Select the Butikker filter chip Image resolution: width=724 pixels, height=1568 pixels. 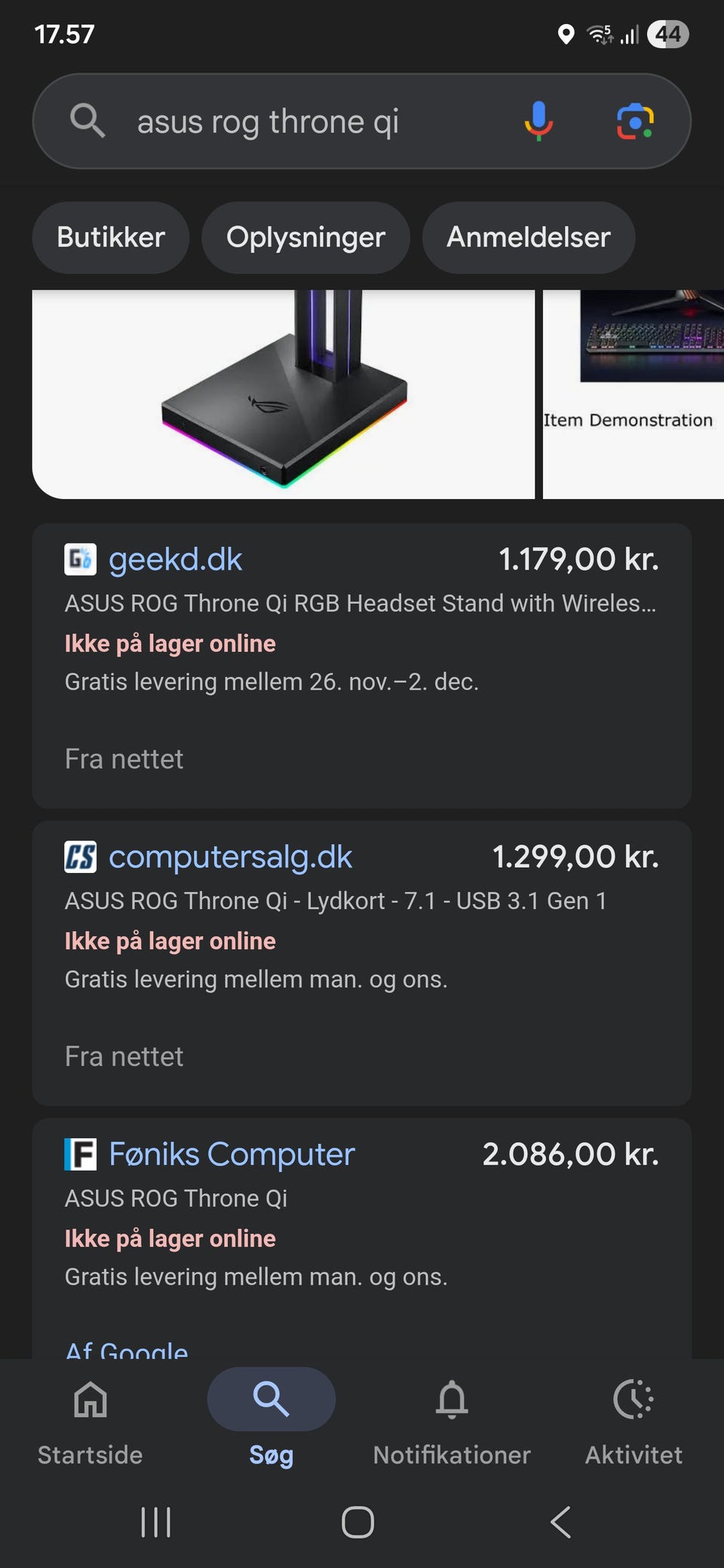[110, 237]
